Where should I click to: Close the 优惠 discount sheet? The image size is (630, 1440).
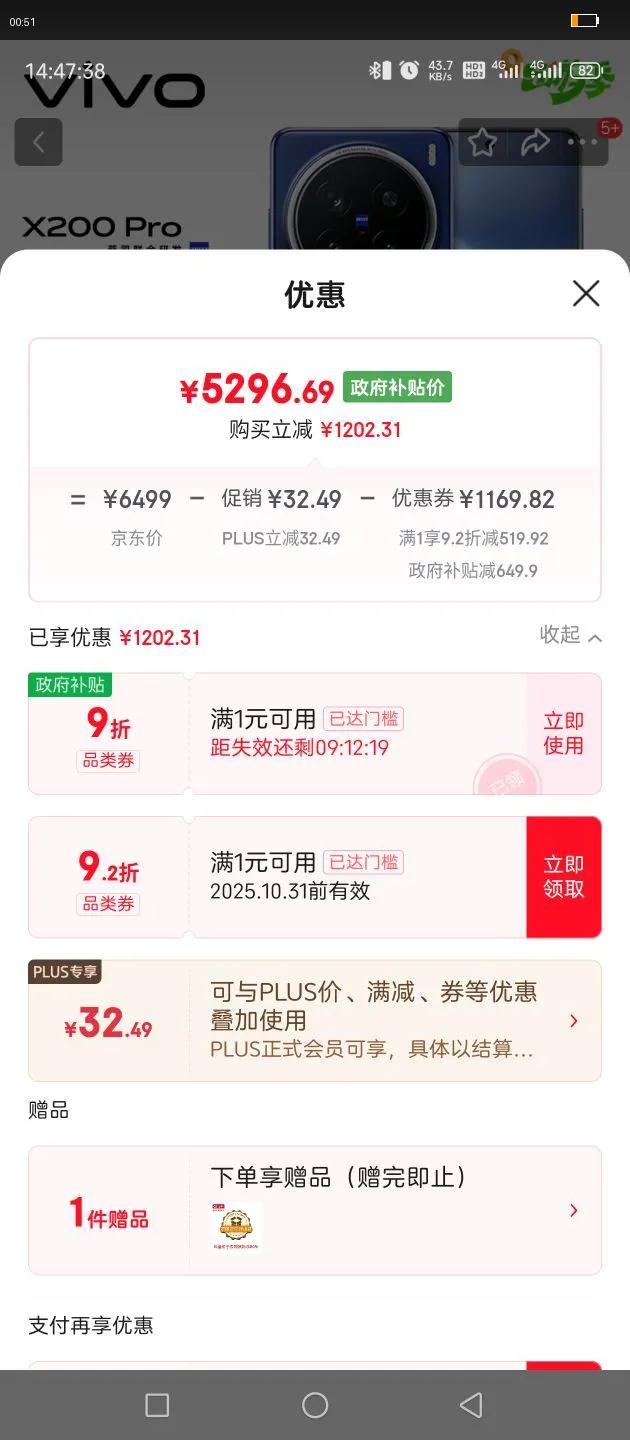586,293
